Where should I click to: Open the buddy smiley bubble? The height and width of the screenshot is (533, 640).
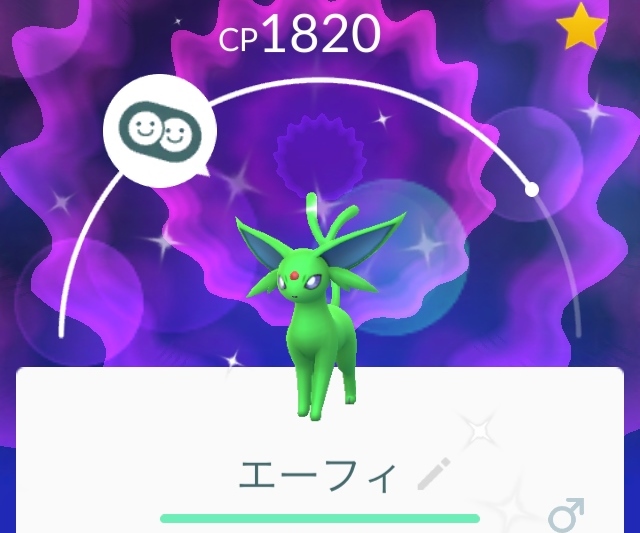click(159, 131)
